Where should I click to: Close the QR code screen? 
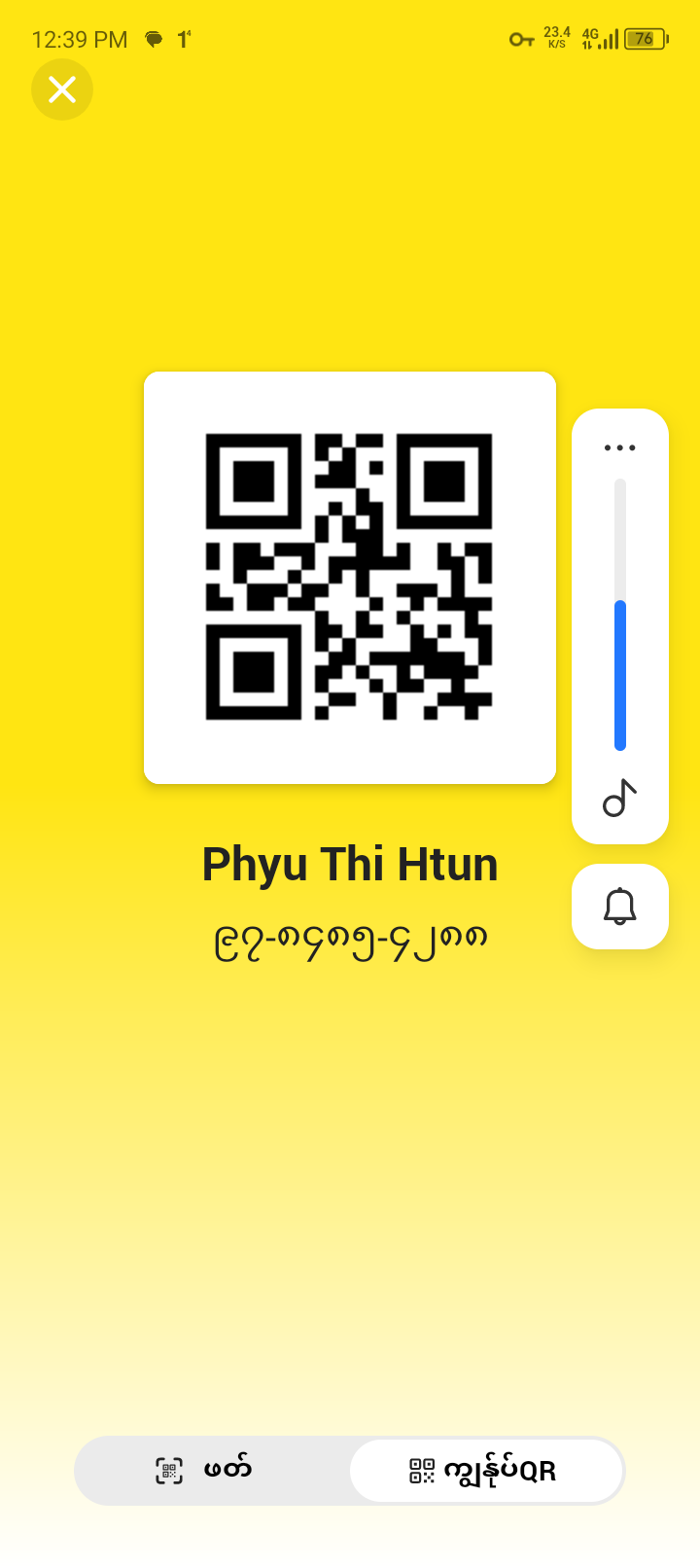tap(62, 89)
